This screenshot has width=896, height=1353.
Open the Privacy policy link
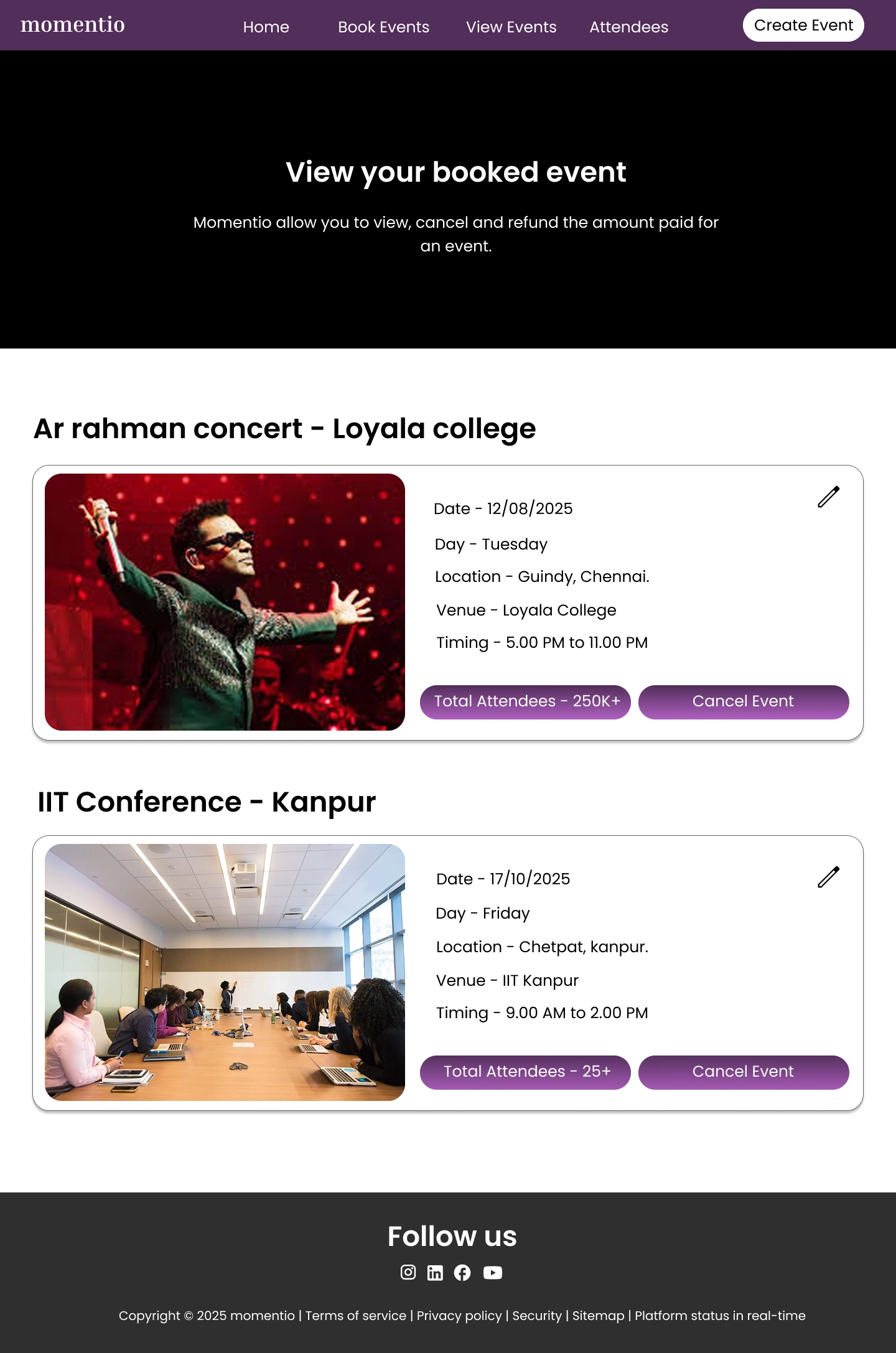[x=459, y=1316]
